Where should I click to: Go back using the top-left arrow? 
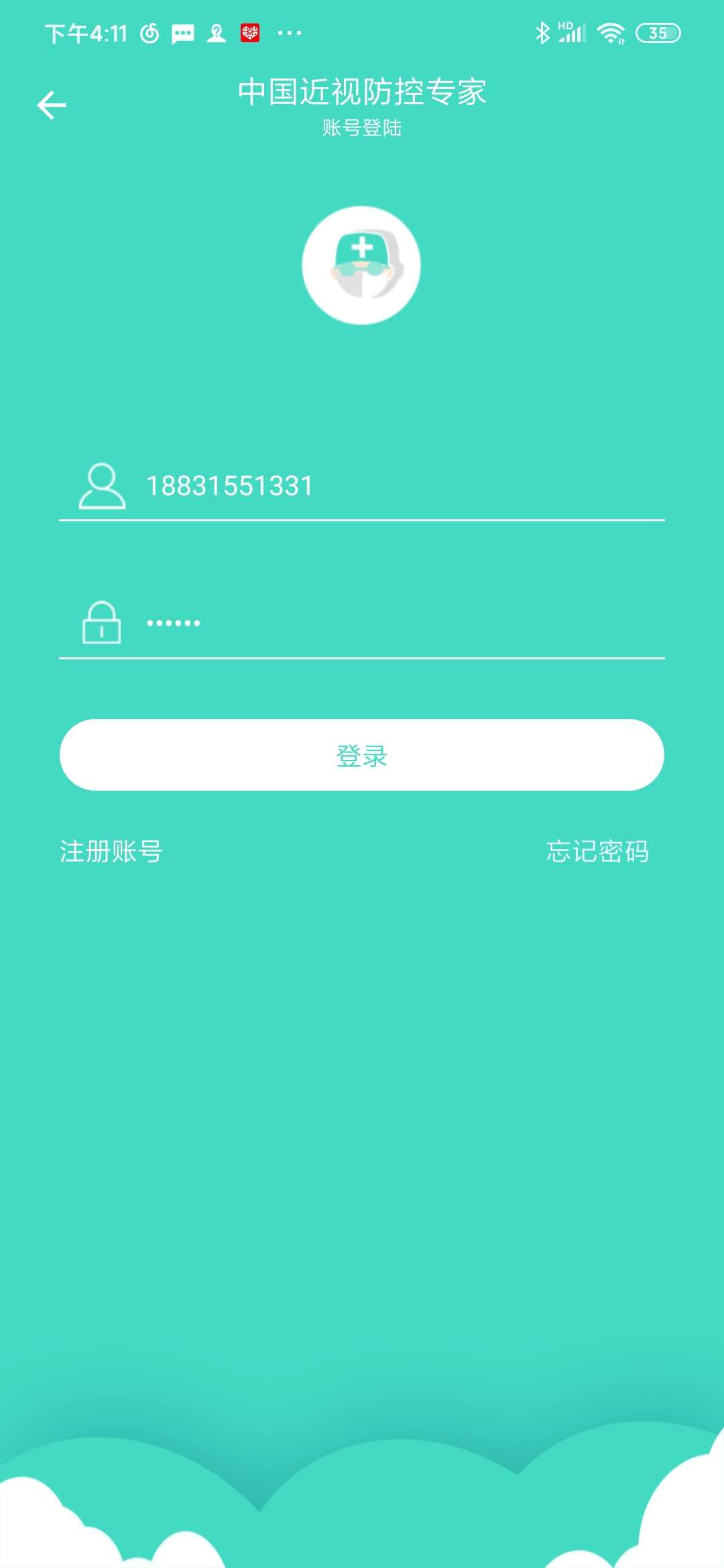pyautogui.click(x=52, y=105)
